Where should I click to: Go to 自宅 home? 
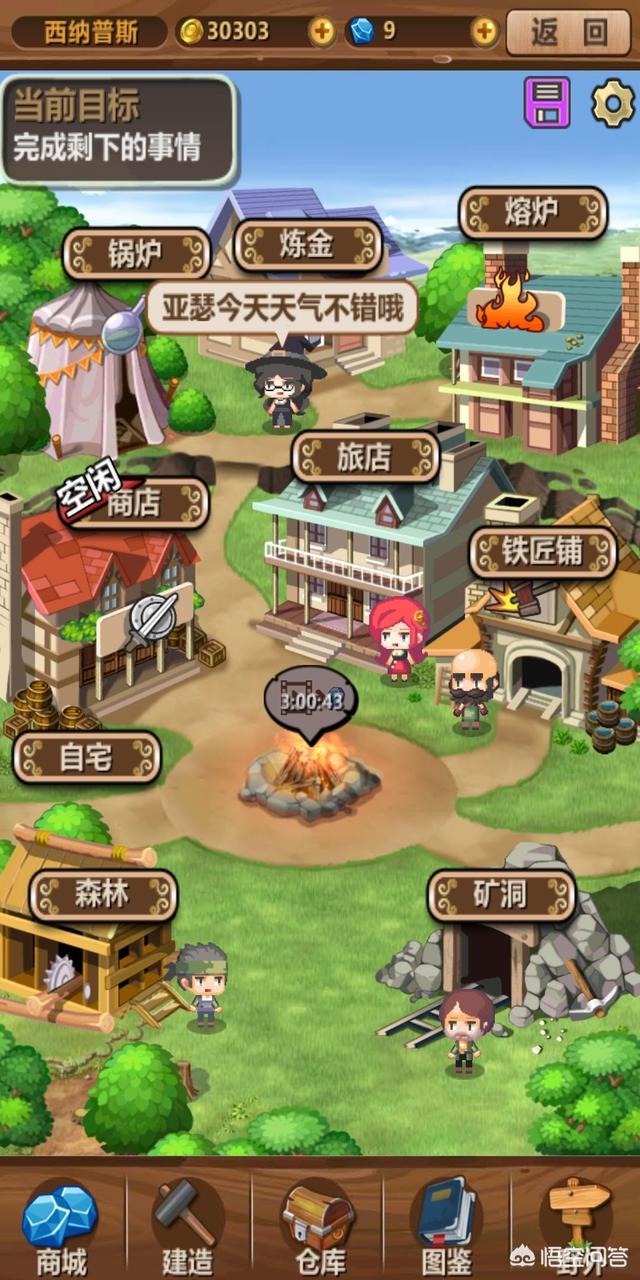[87, 757]
